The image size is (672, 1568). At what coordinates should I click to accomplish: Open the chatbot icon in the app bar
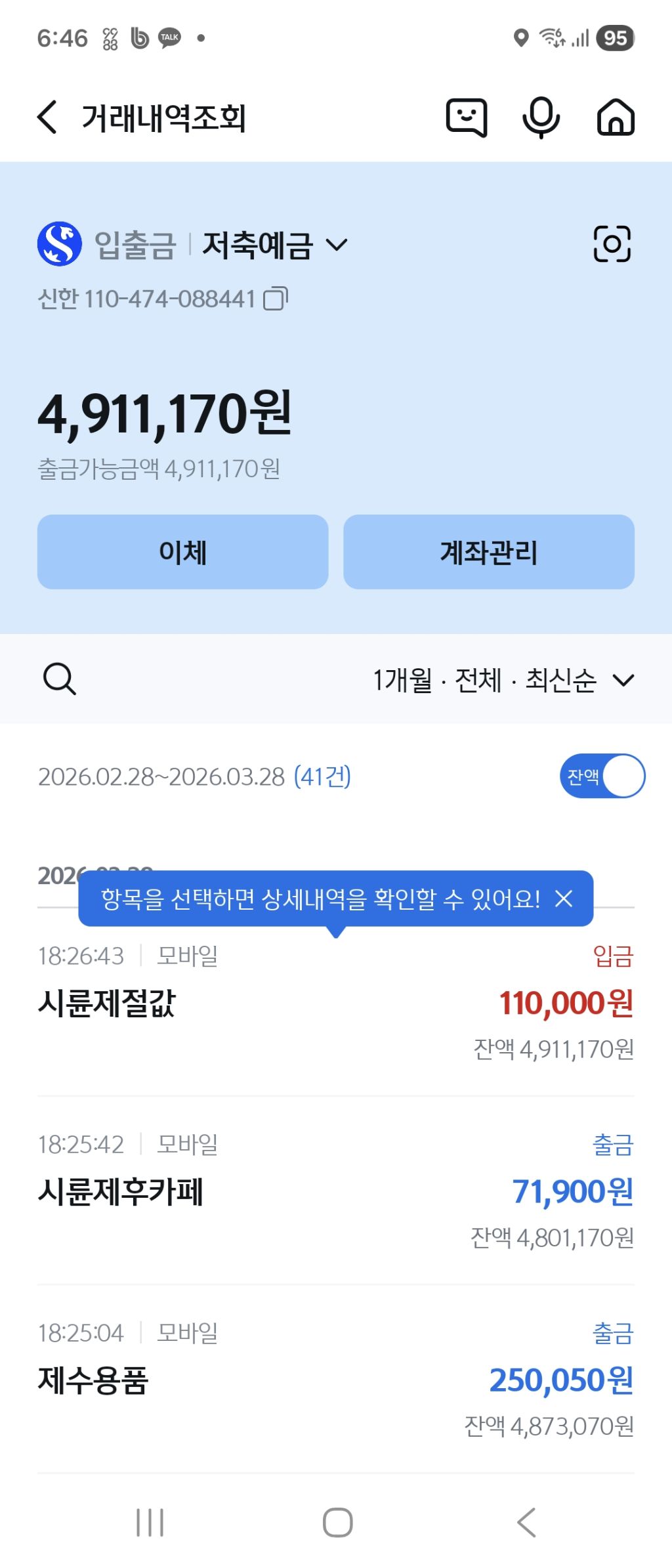[x=467, y=117]
